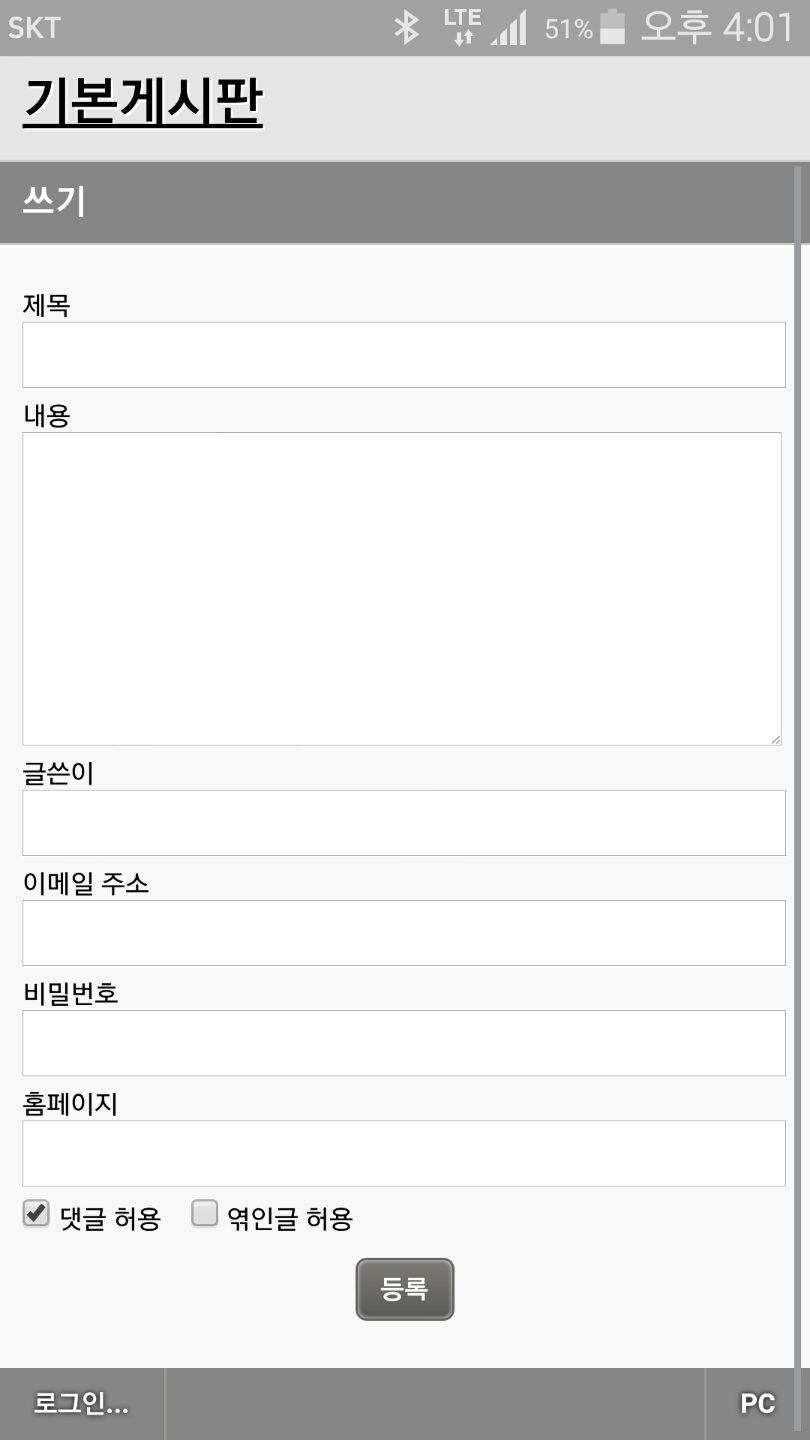810x1440 pixels.
Task: Select the 글쓴이 author field
Action: pos(403,823)
